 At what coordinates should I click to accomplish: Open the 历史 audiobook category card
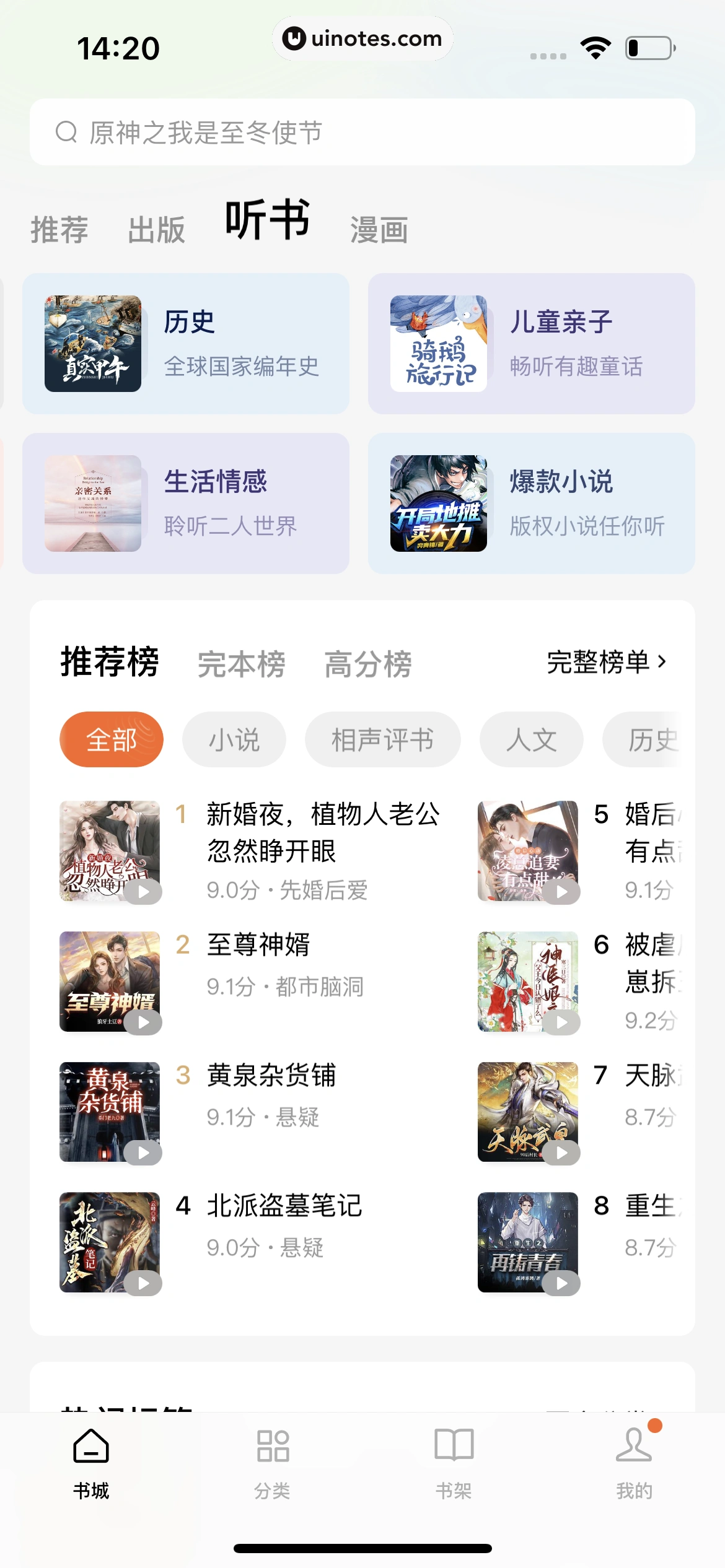(186, 344)
